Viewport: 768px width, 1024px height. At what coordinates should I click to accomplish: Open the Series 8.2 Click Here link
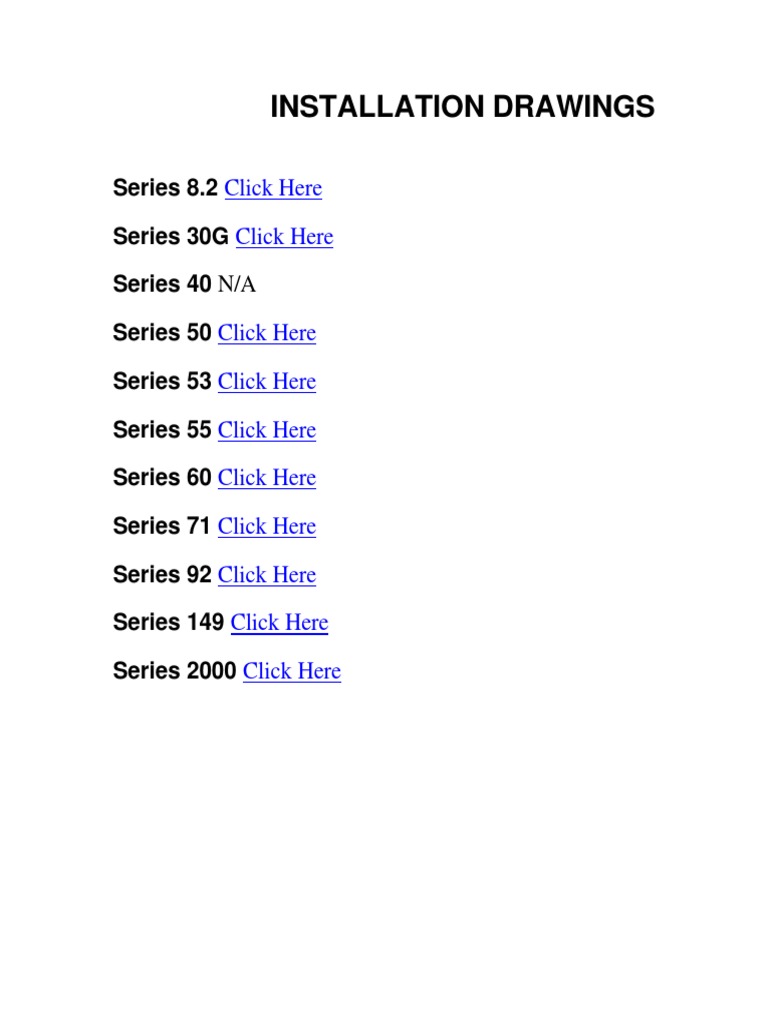[x=273, y=188]
